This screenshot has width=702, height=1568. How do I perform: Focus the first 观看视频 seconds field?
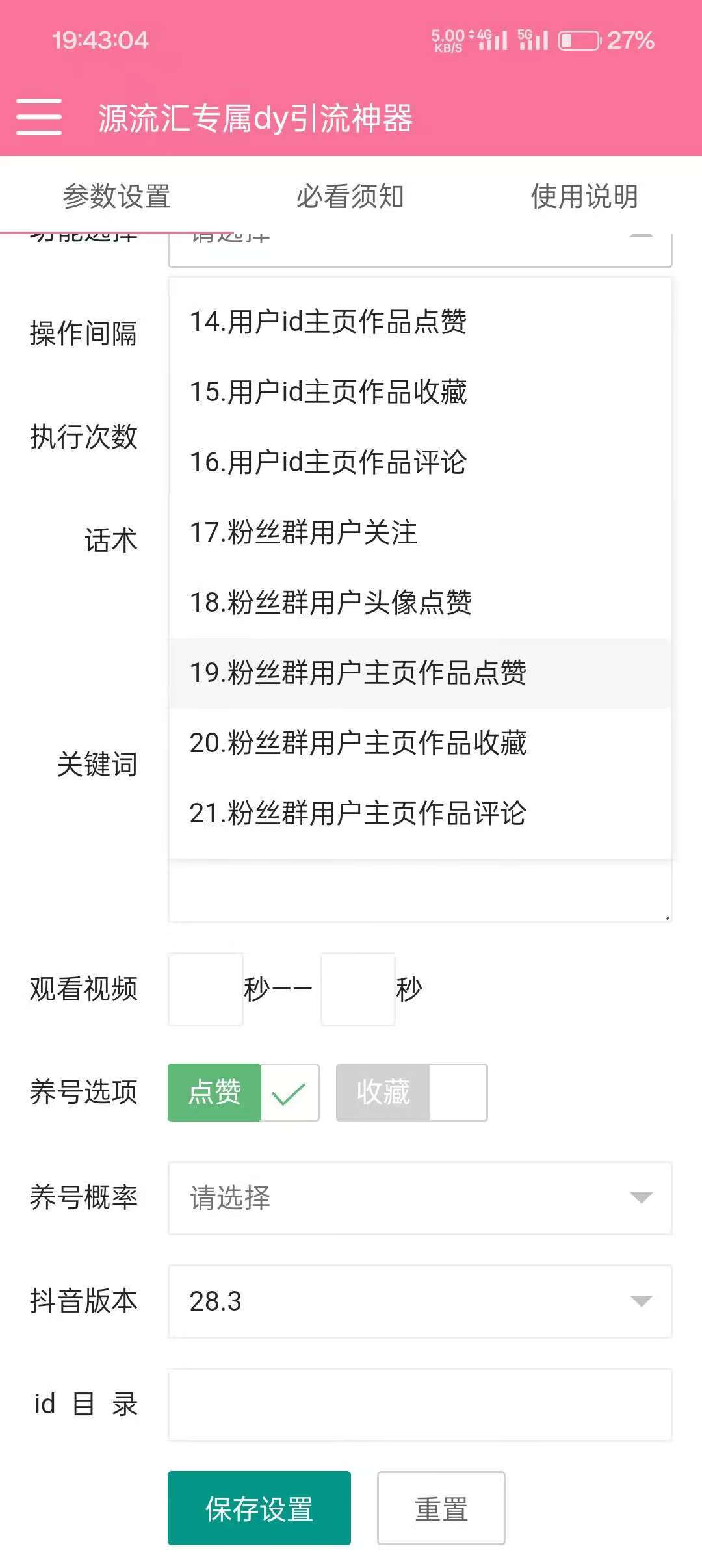pos(205,989)
